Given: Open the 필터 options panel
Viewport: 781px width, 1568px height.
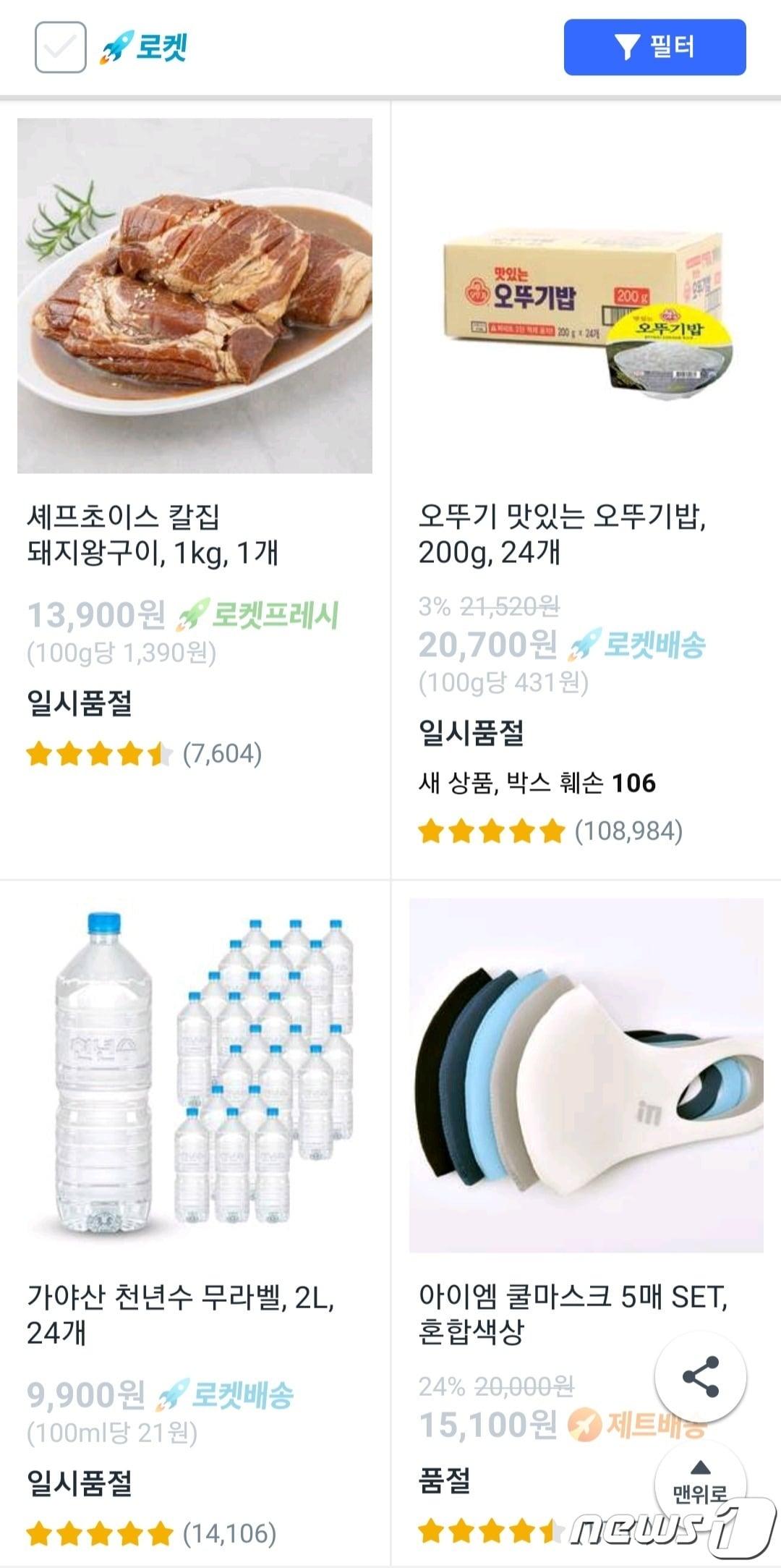Looking at the screenshot, I should coord(654,45).
